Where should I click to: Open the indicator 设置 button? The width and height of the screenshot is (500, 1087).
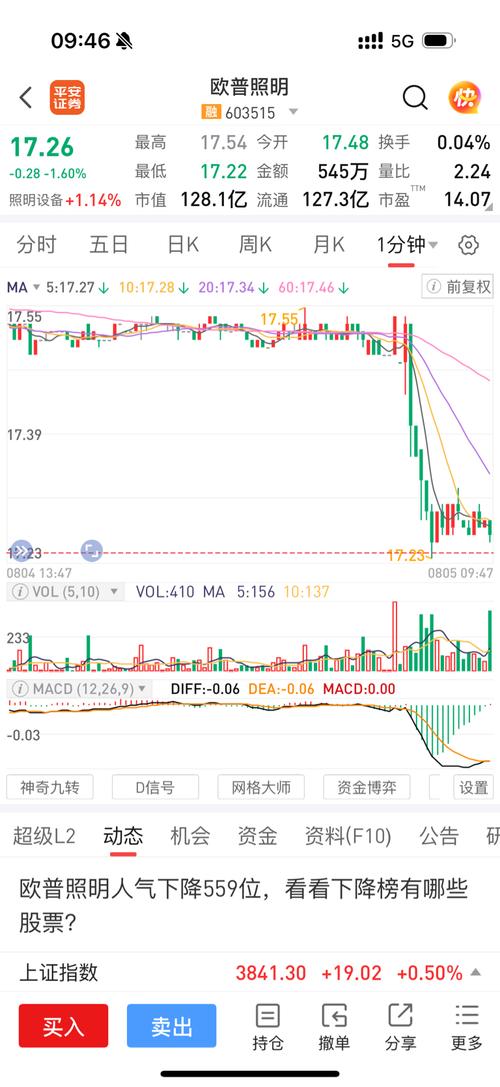point(474,787)
